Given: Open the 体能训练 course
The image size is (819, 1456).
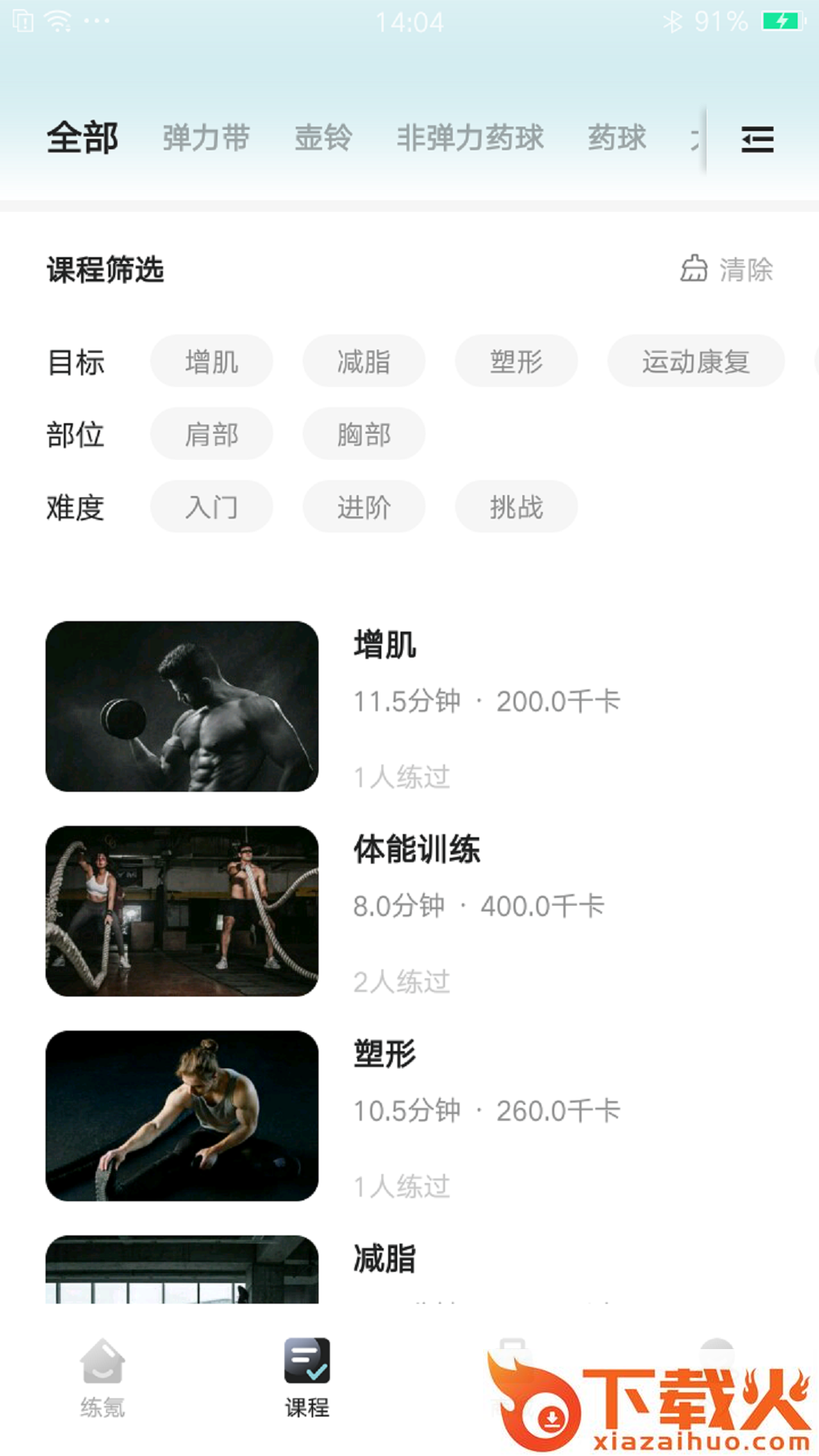Looking at the screenshot, I should pos(409,912).
